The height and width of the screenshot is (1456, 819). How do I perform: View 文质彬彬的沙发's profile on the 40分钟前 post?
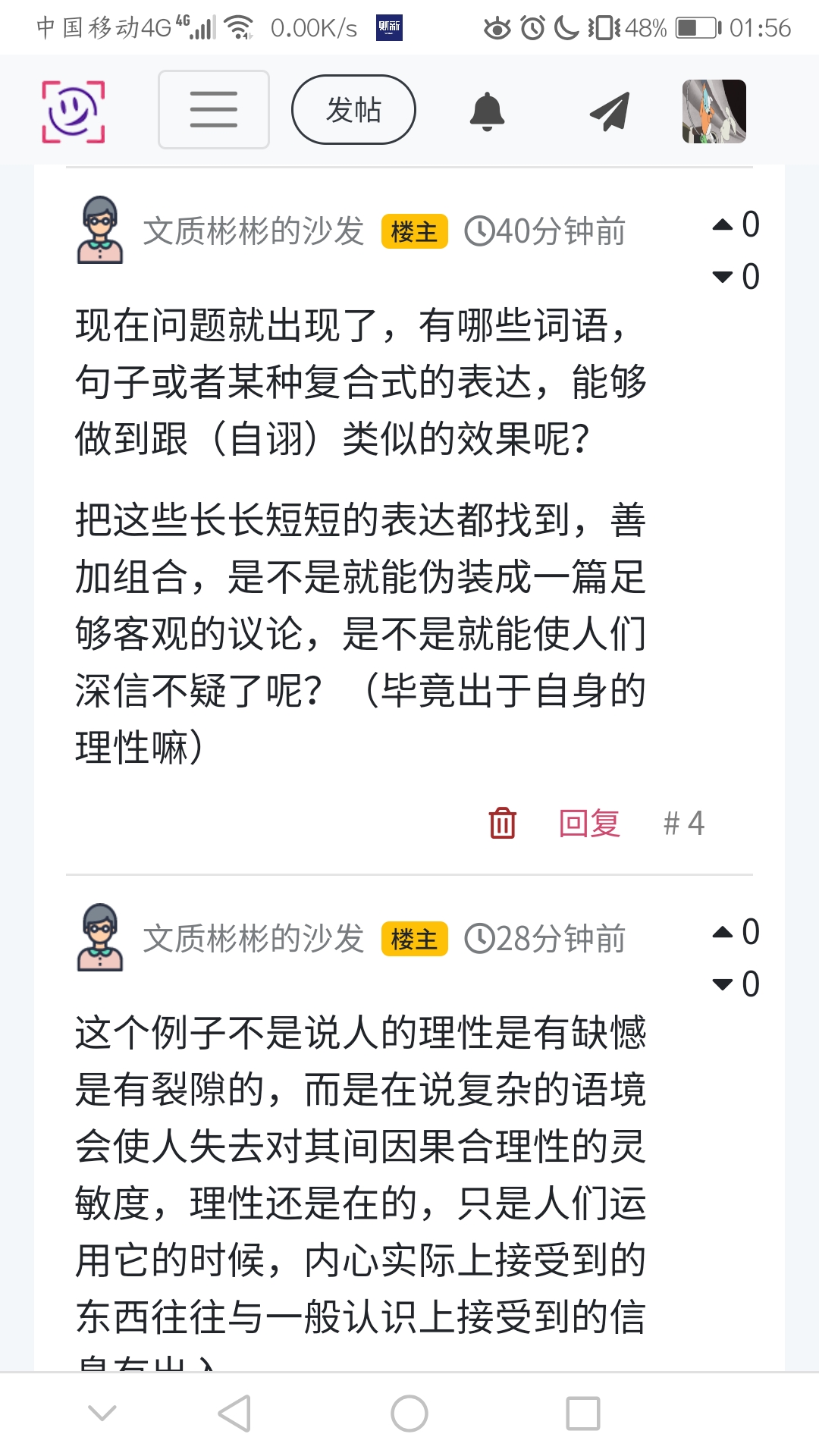253,231
